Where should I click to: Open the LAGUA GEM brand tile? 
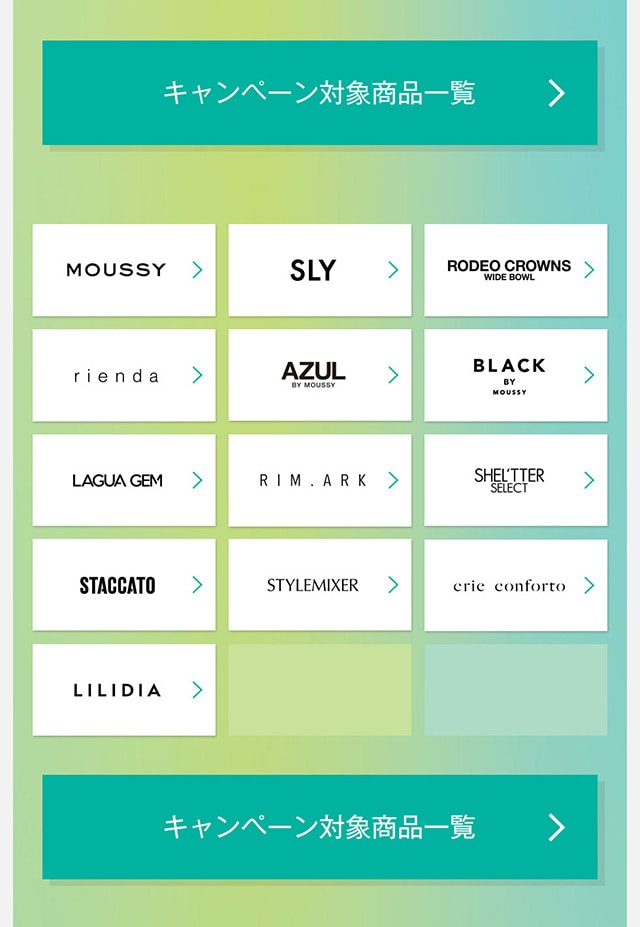click(x=124, y=480)
